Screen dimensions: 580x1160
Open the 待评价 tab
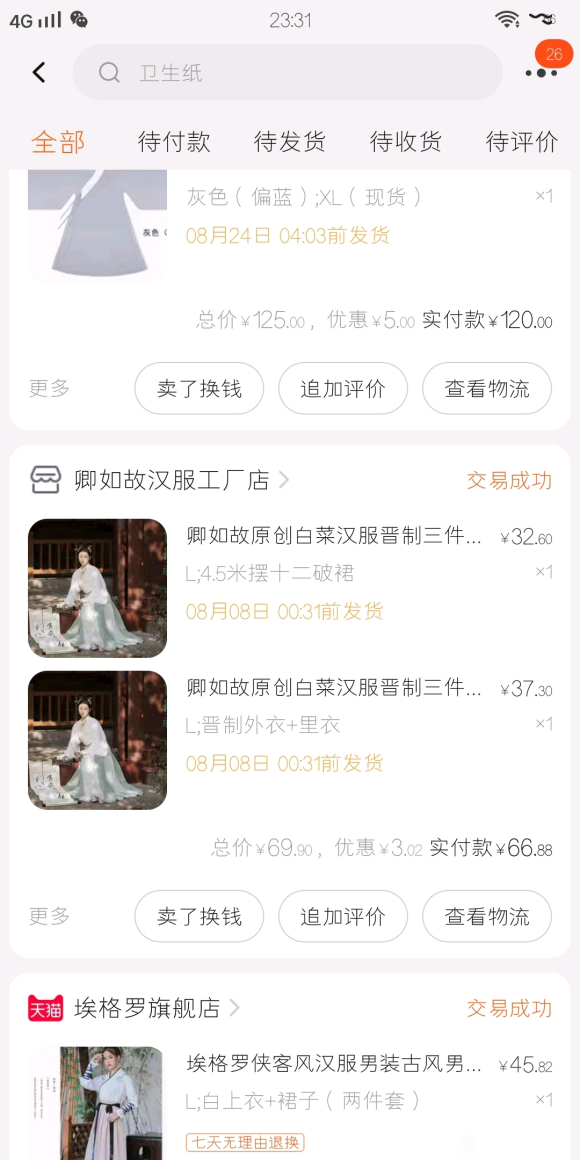522,141
